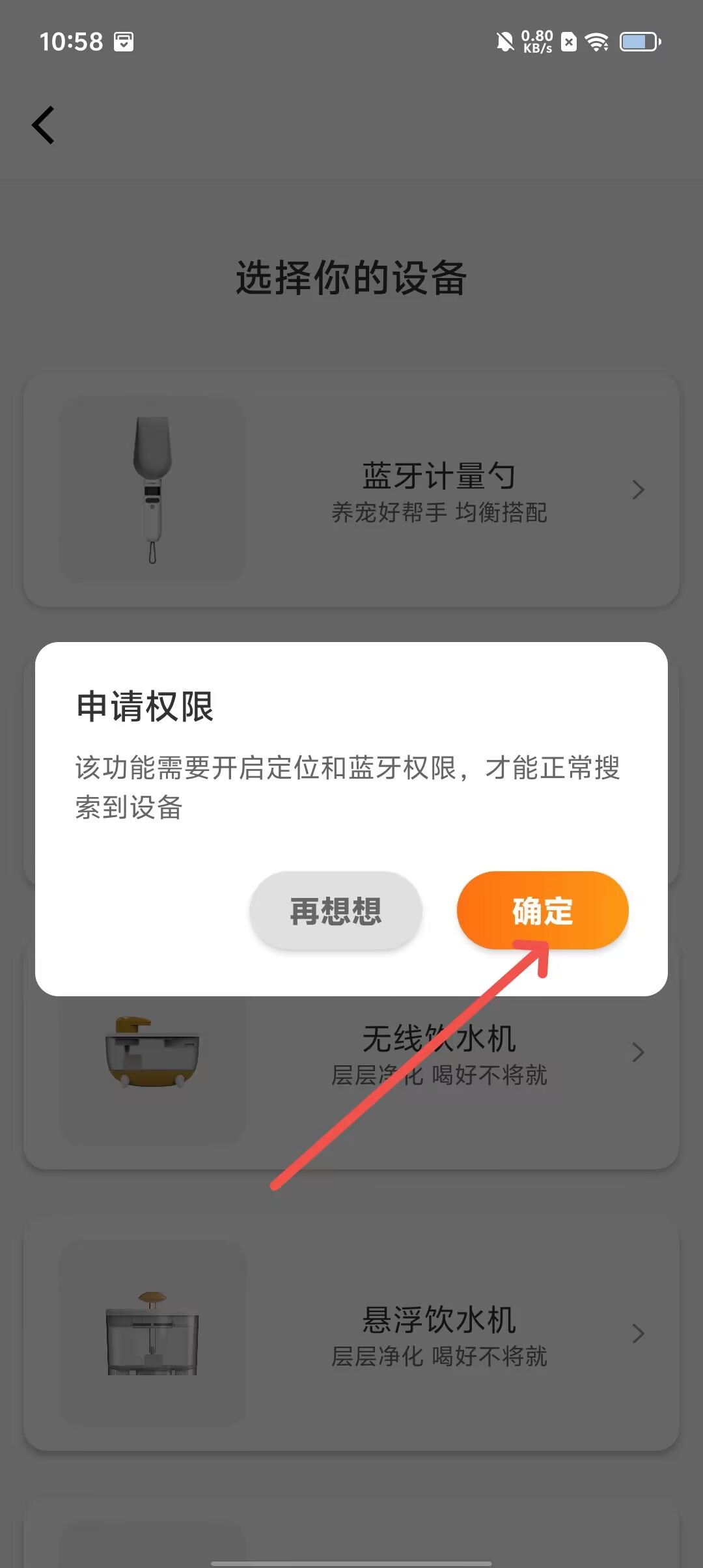
Task: Open the 无线饮水机 device card
Action: click(x=351, y=1081)
